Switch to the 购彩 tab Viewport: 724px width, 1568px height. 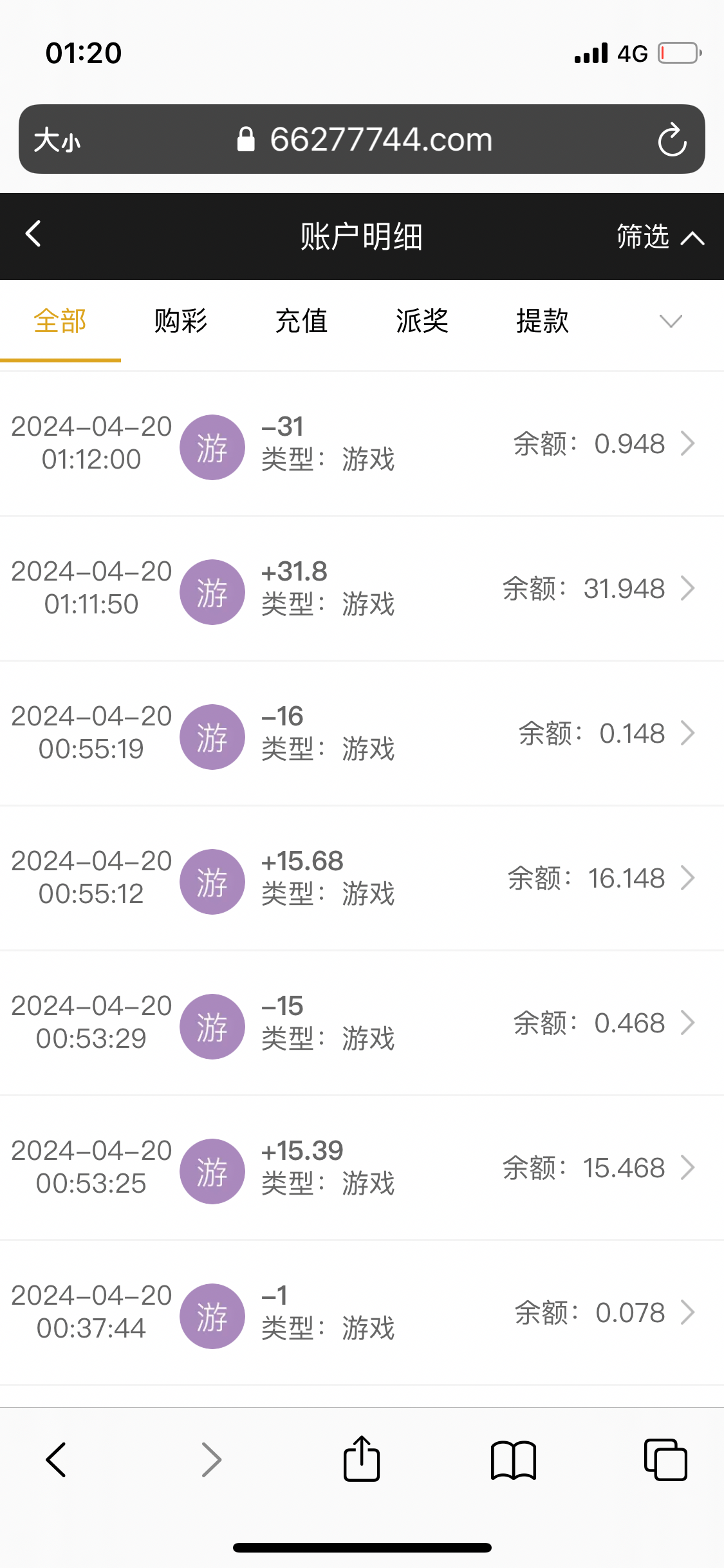pyautogui.click(x=181, y=321)
